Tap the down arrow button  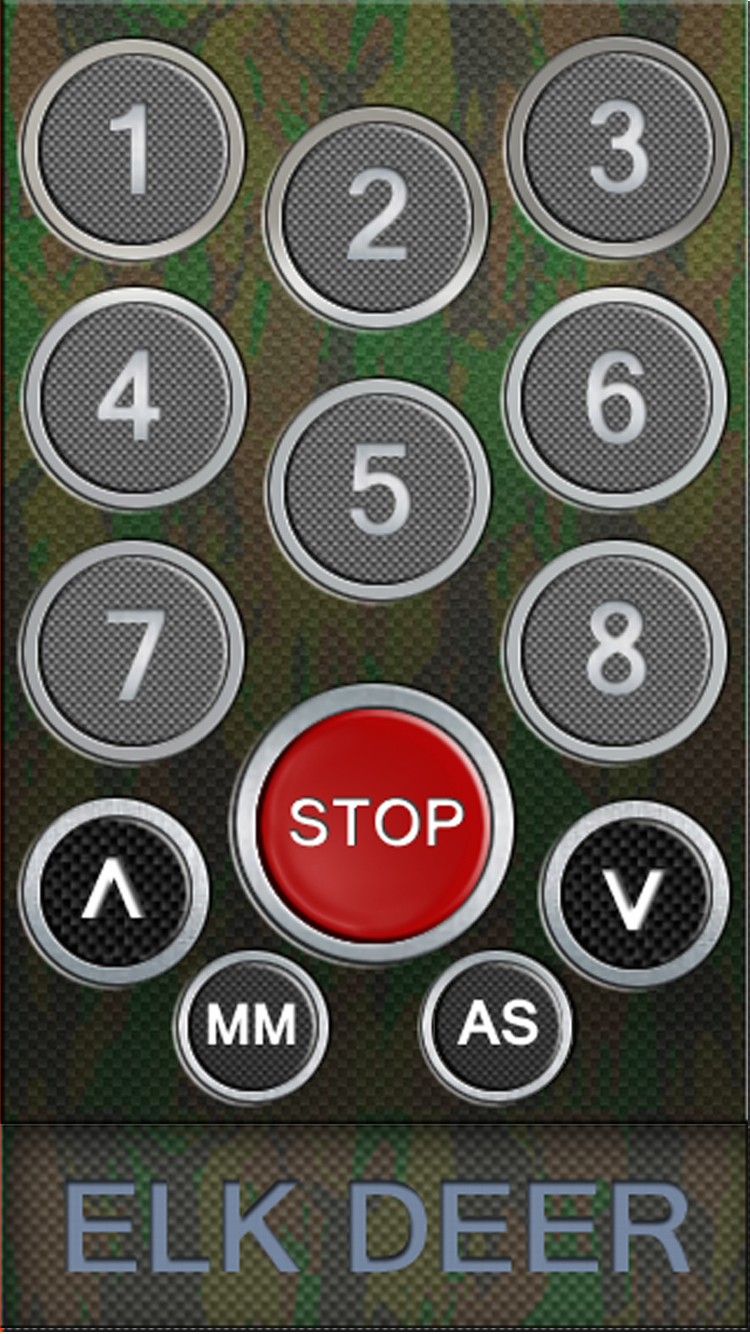pos(635,893)
